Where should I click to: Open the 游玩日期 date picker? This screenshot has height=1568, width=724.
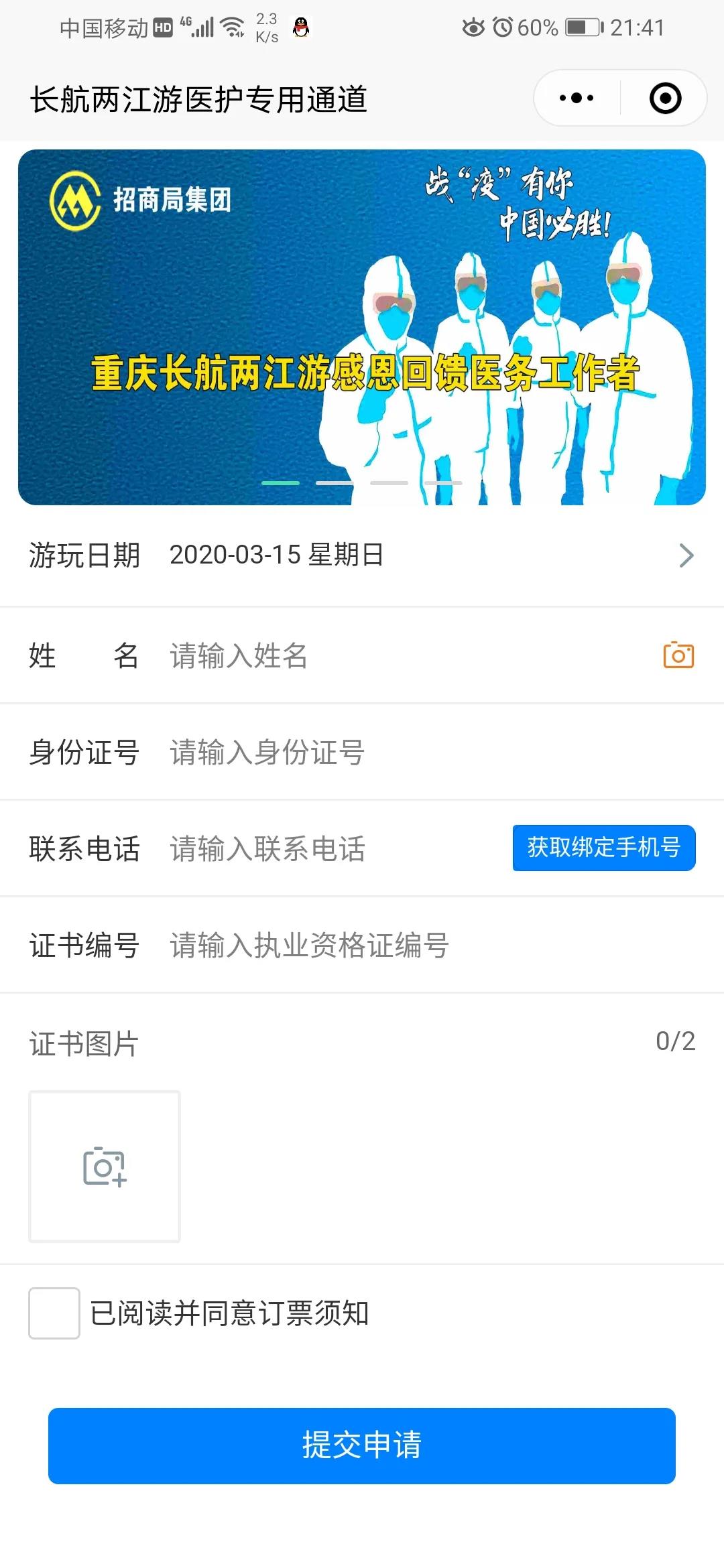(x=362, y=556)
